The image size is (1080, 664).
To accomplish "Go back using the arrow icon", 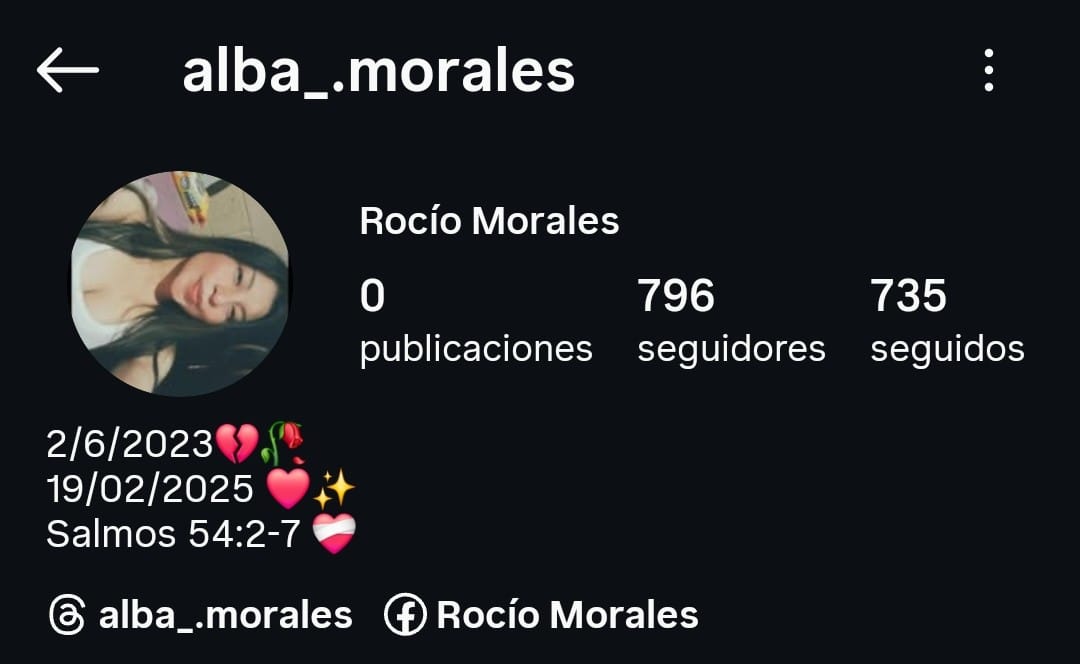I will [67, 70].
